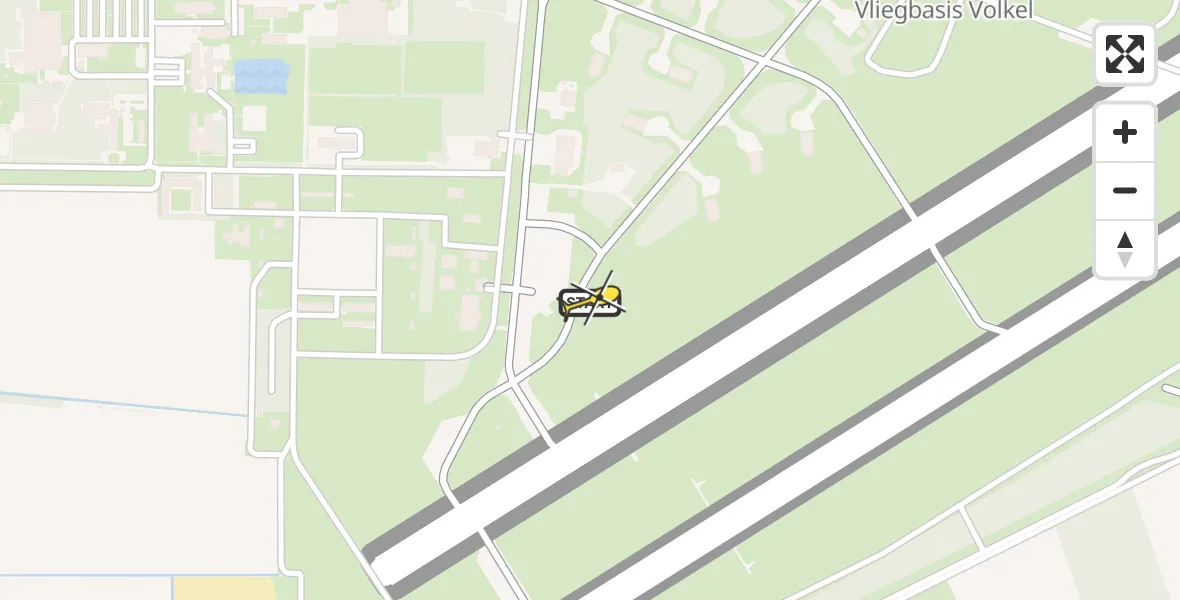
Task: Zoom out of the map
Action: click(1125, 191)
